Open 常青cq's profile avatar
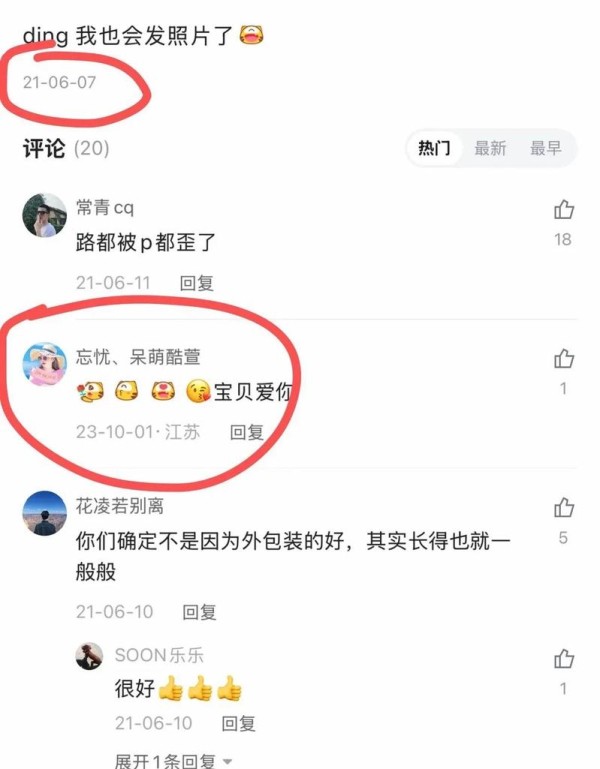The image size is (600, 769). click(45, 214)
